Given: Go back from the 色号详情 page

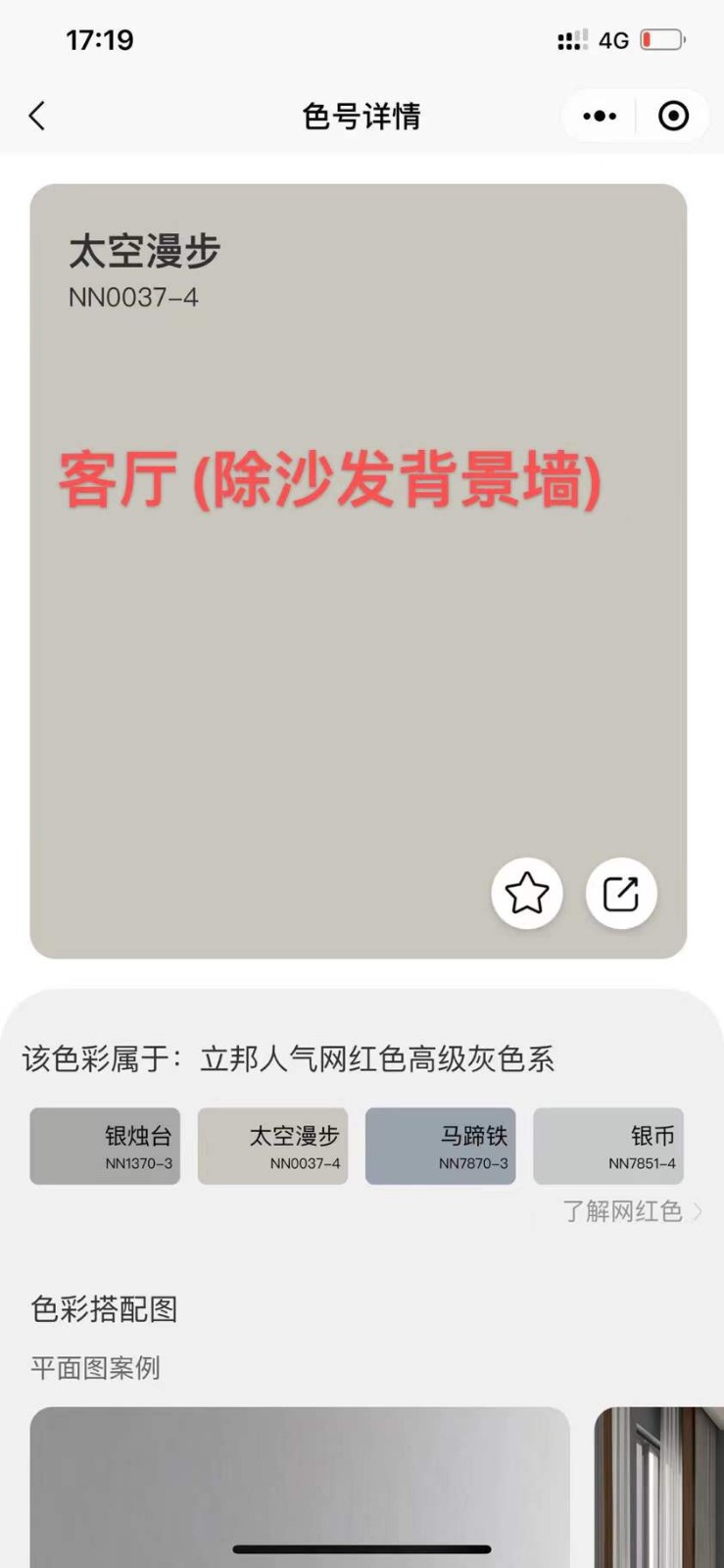Looking at the screenshot, I should [x=37, y=117].
